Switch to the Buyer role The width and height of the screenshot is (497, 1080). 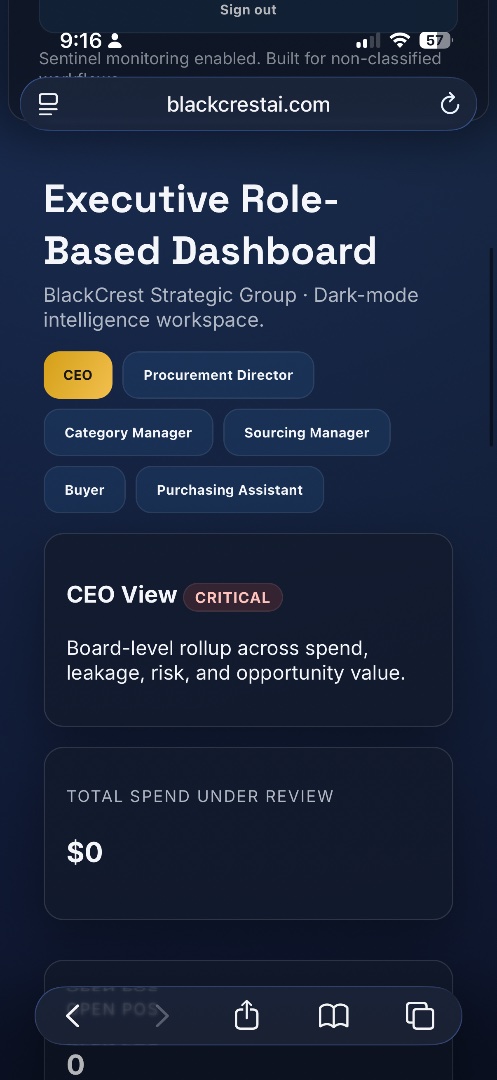pyautogui.click(x=85, y=490)
